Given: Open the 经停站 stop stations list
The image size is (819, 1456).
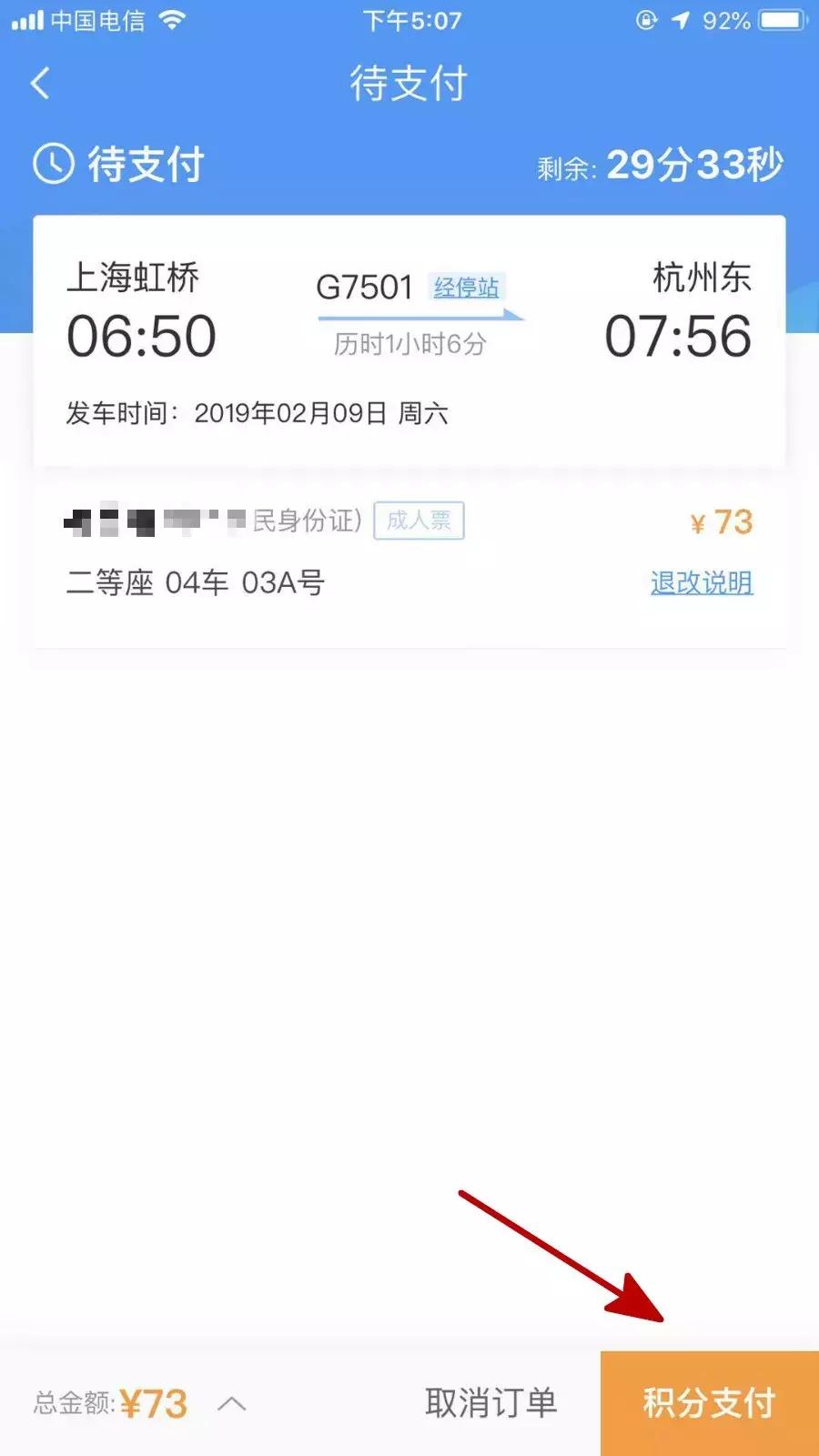Looking at the screenshot, I should tap(467, 288).
